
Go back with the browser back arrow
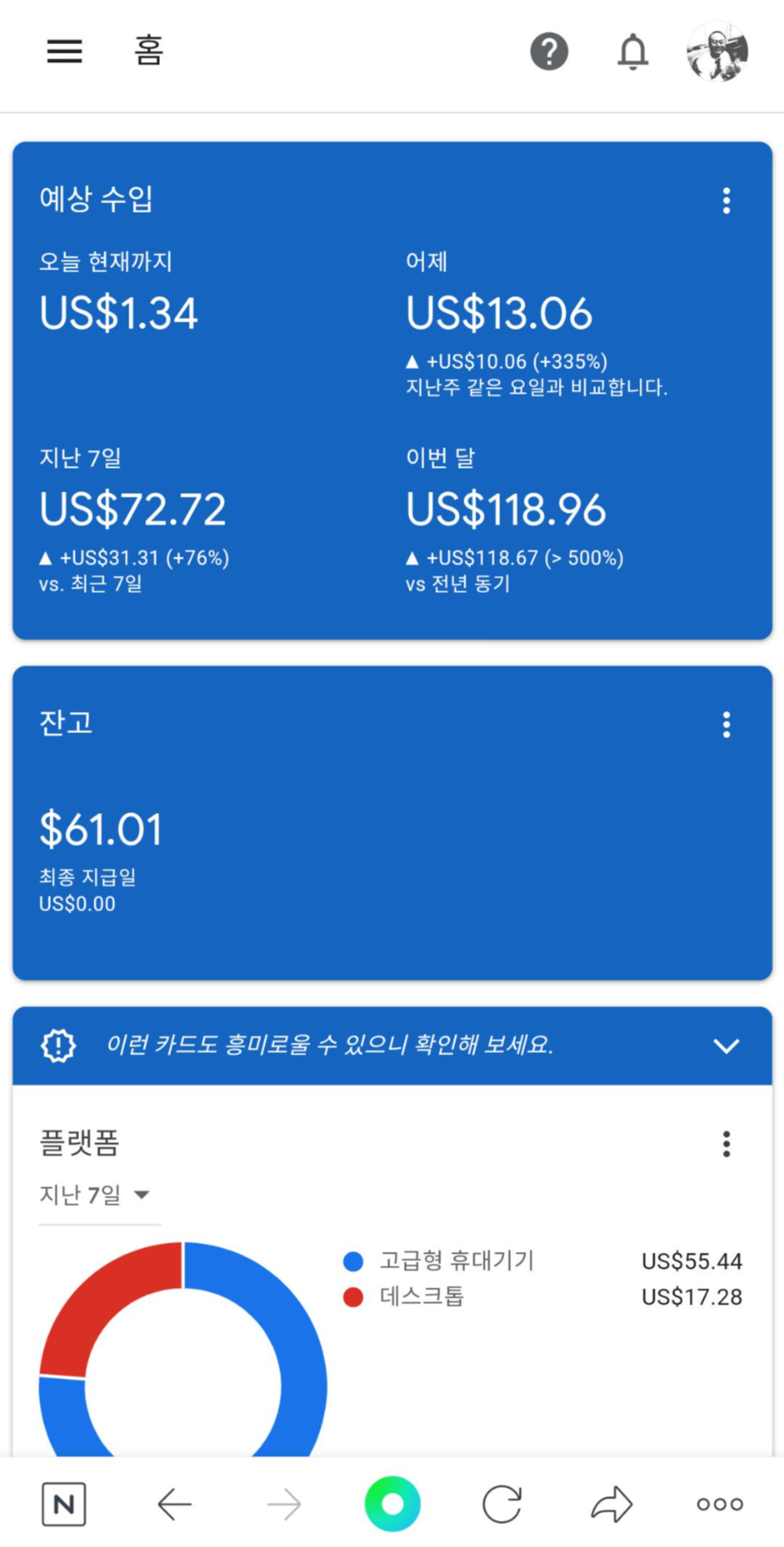coord(174,1504)
